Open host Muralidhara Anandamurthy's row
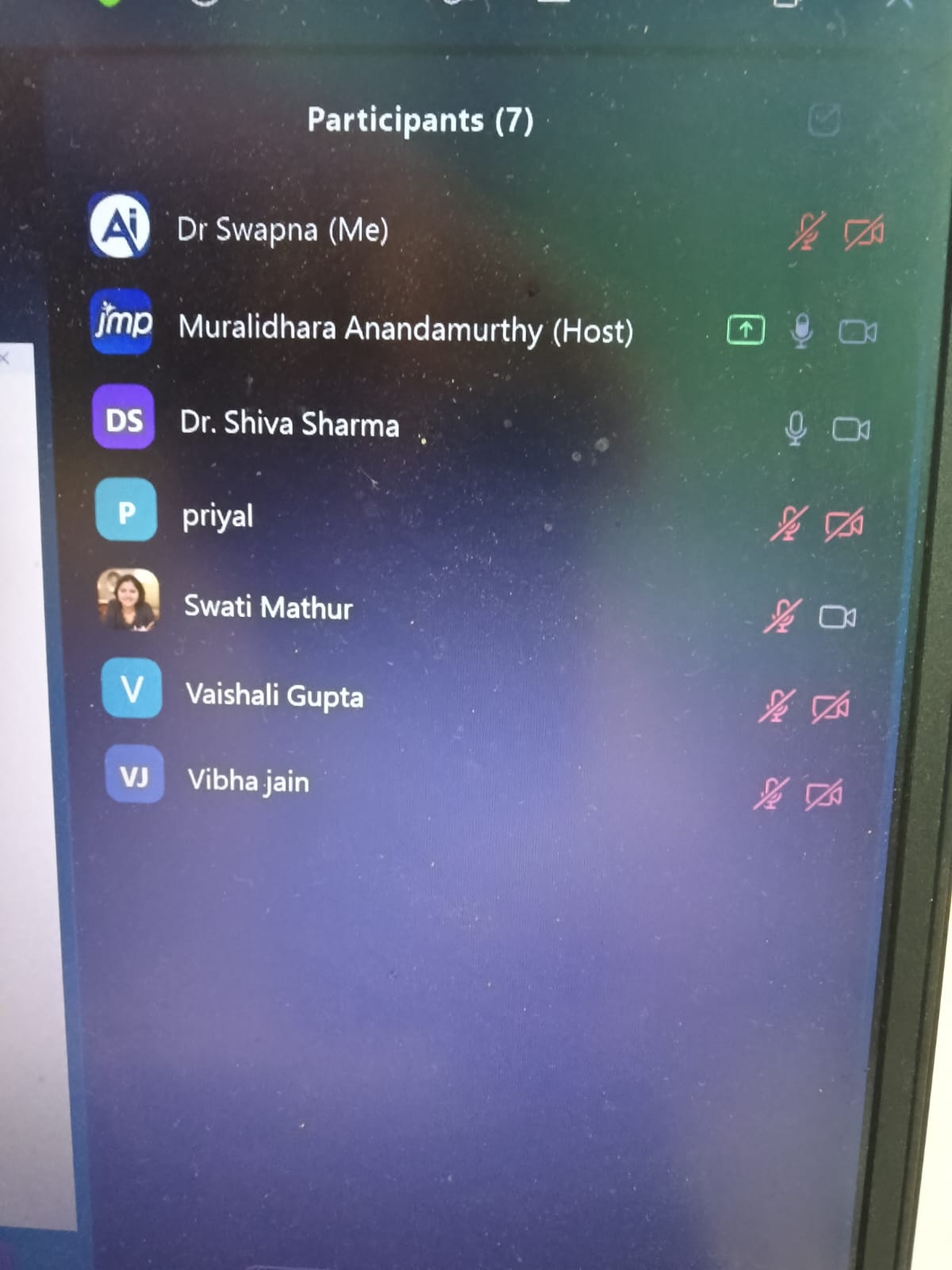This screenshot has width=952, height=1270. pyautogui.click(x=486, y=327)
